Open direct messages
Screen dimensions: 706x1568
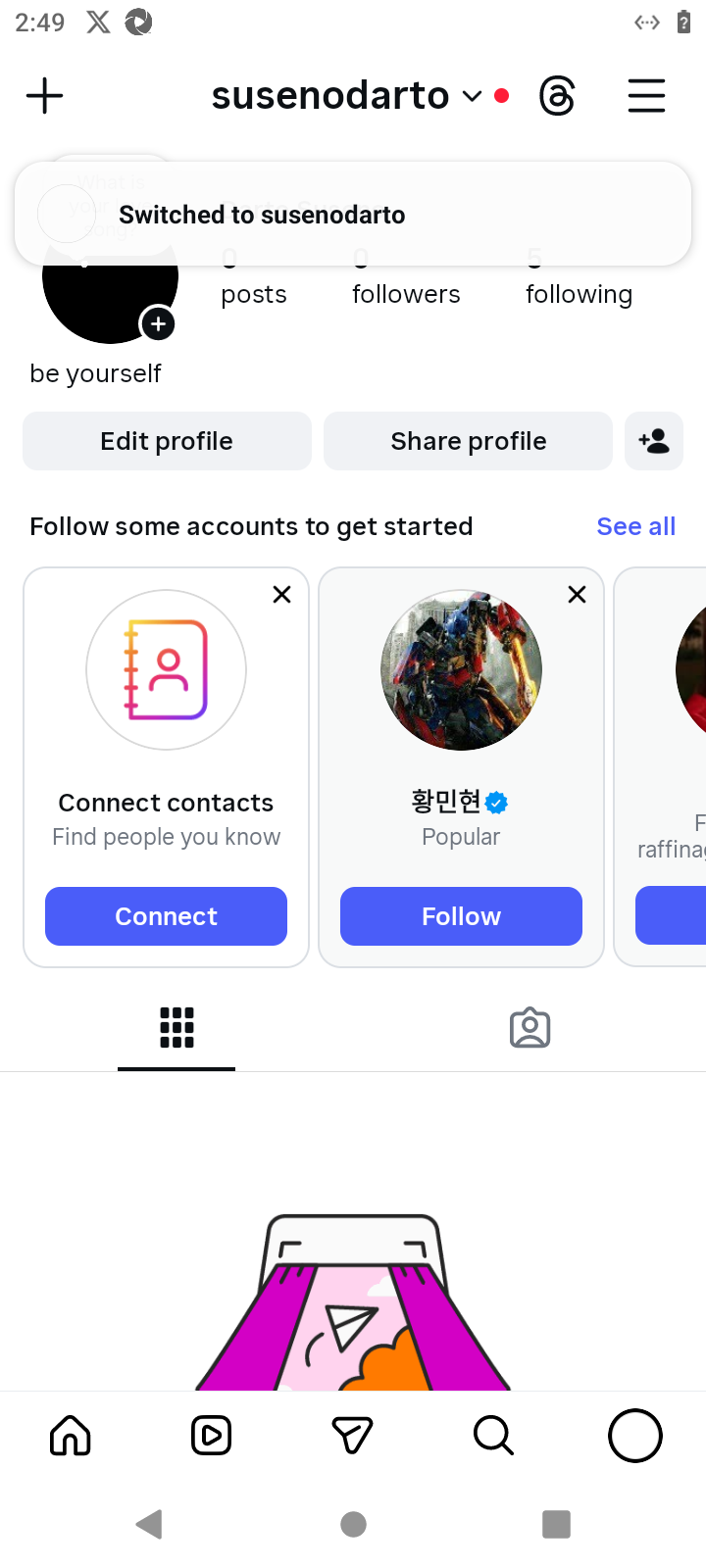352,1436
